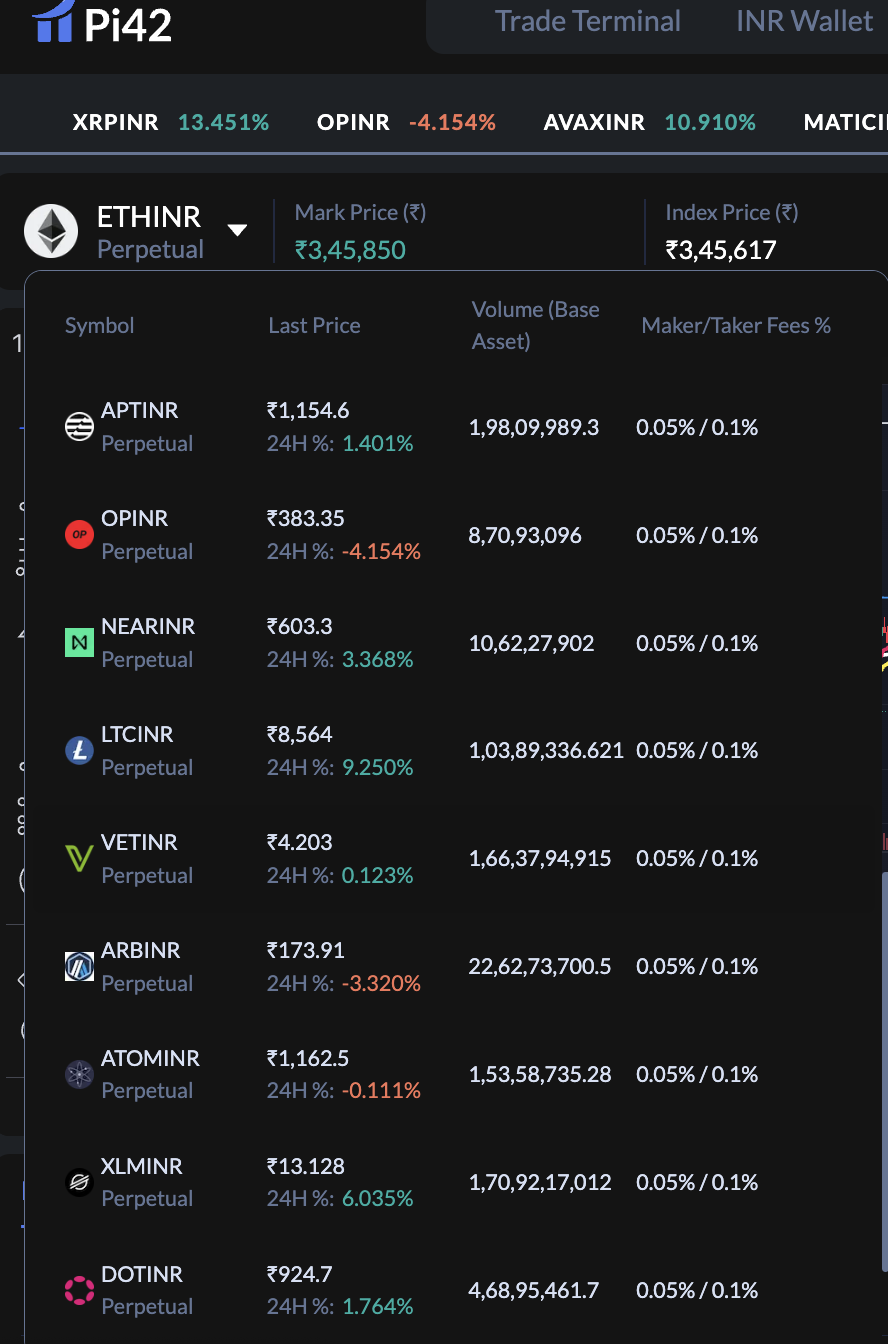Select DOTINR perpetual from the list
This screenshot has height=1344, width=888.
click(x=142, y=1291)
